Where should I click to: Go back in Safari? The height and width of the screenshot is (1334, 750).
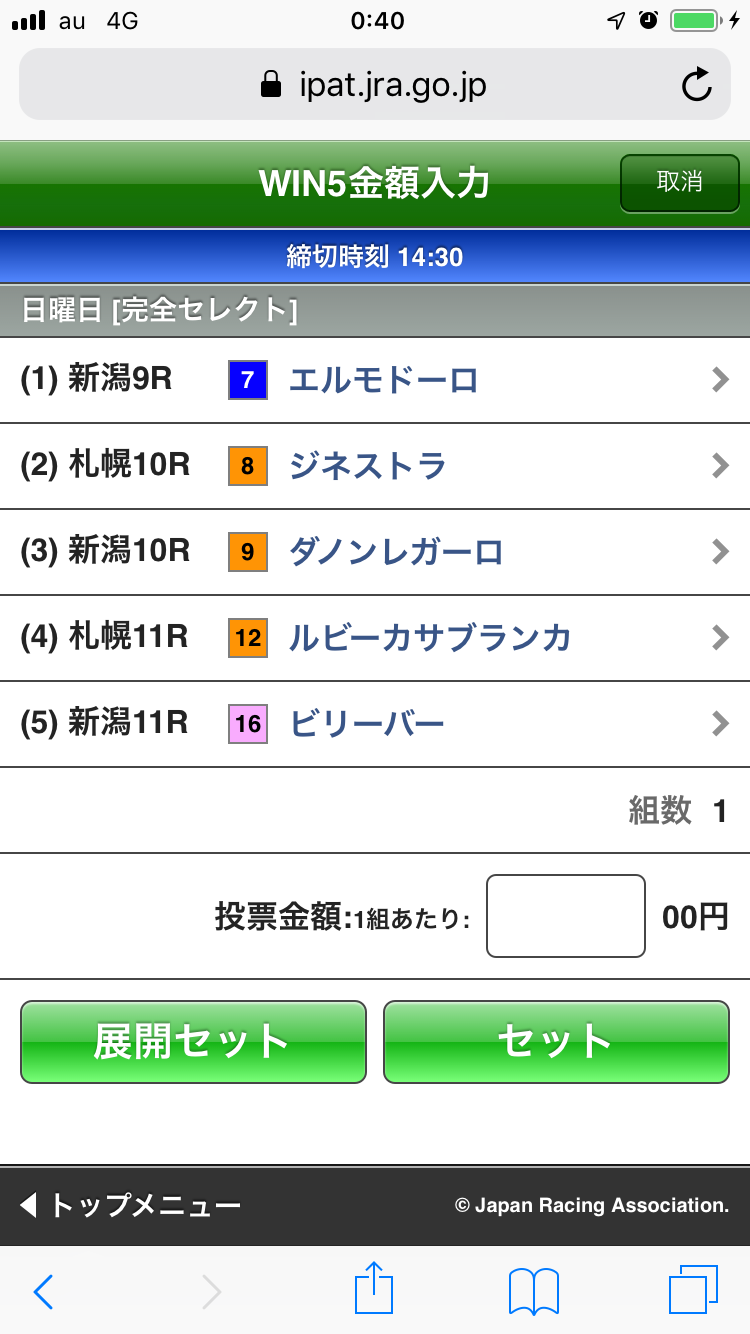pyautogui.click(x=43, y=1292)
